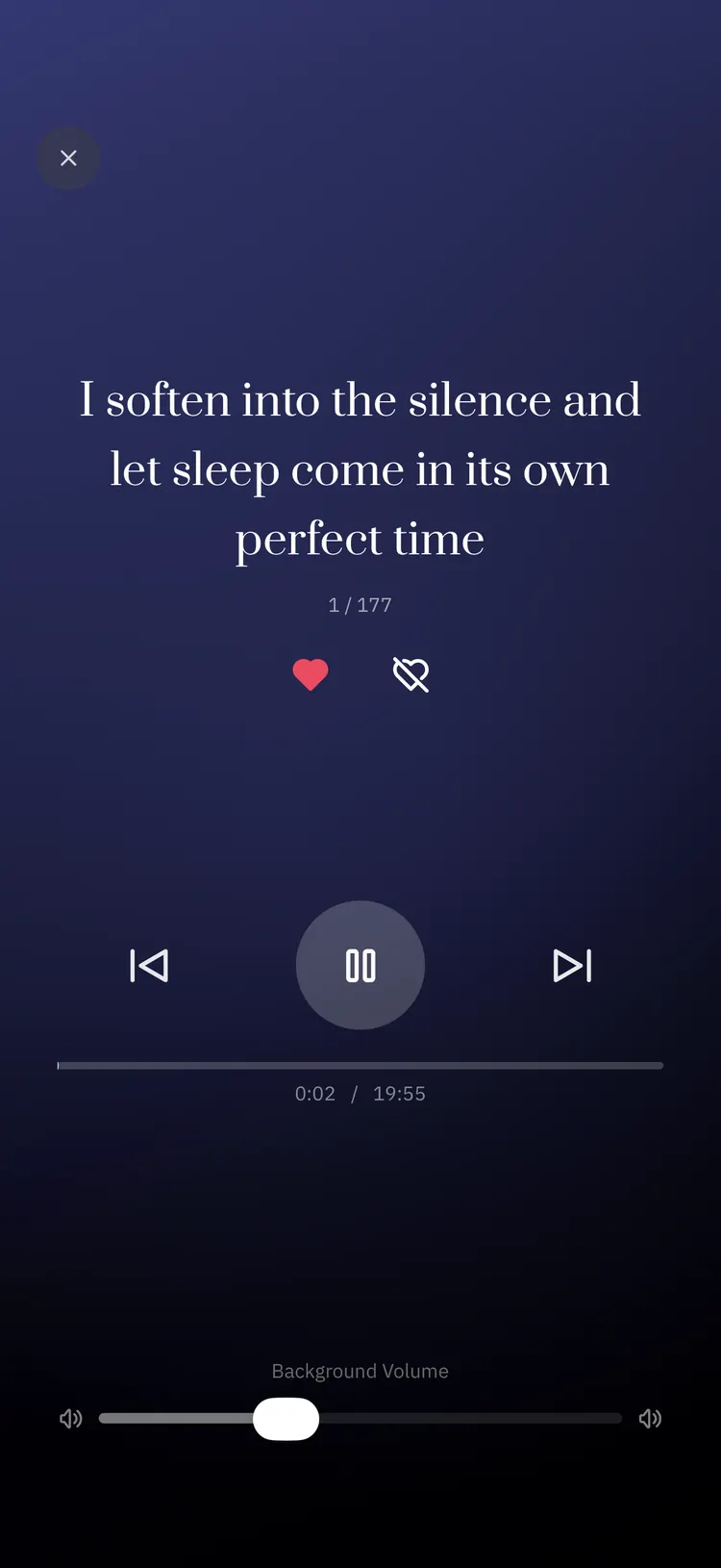Close the affirmation player

pos(68,158)
